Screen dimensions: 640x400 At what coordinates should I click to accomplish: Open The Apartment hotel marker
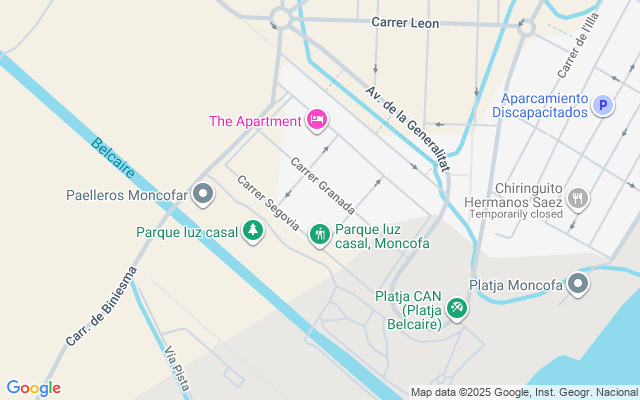317,121
